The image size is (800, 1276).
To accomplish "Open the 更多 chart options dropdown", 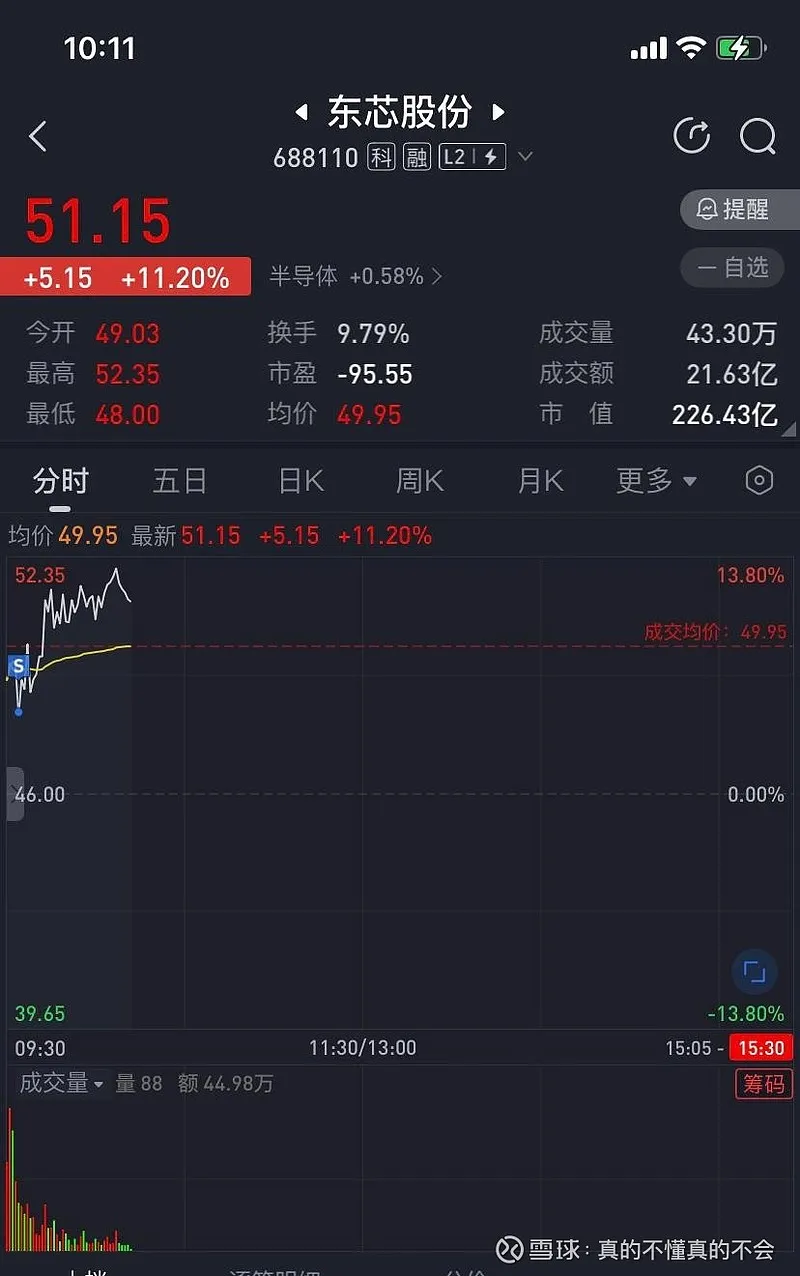I will [x=656, y=481].
